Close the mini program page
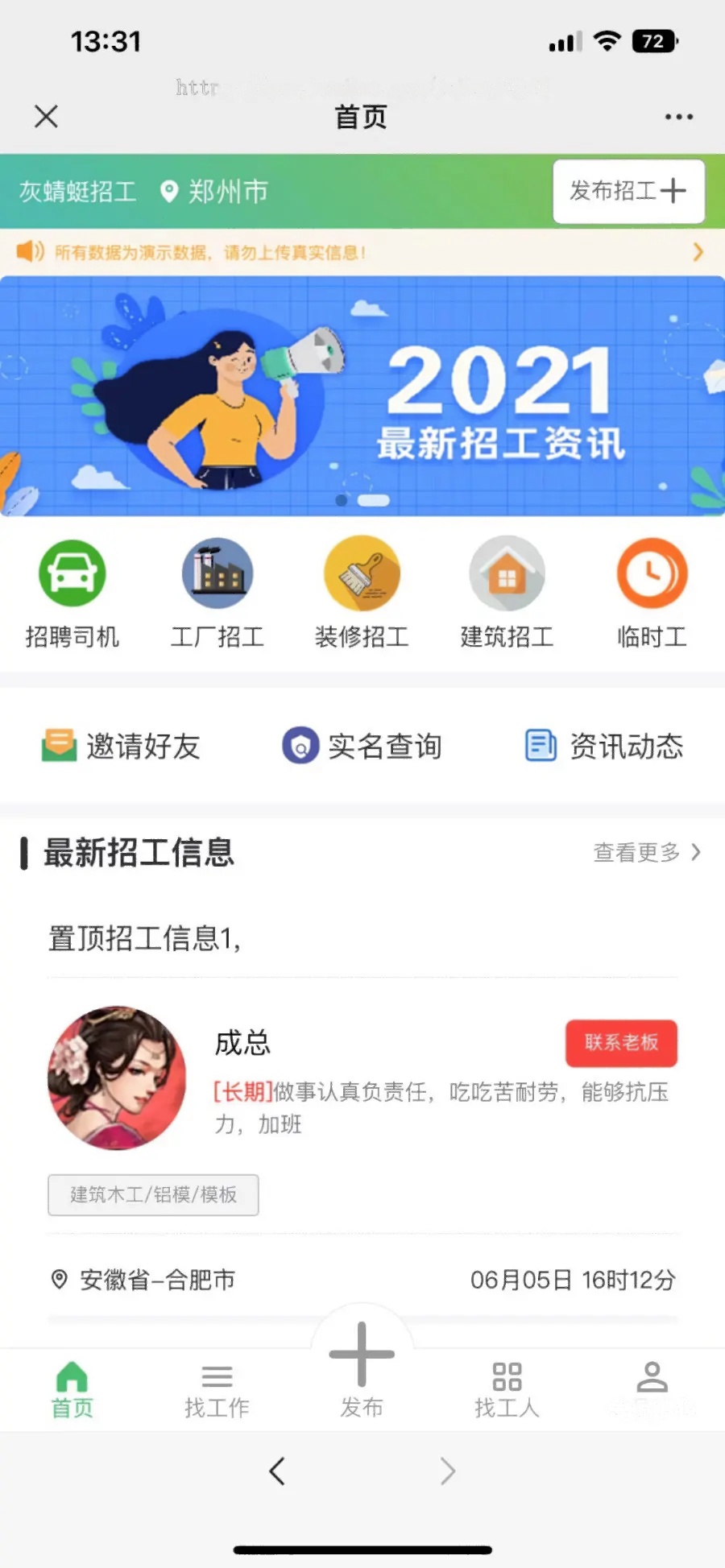 pyautogui.click(x=46, y=117)
